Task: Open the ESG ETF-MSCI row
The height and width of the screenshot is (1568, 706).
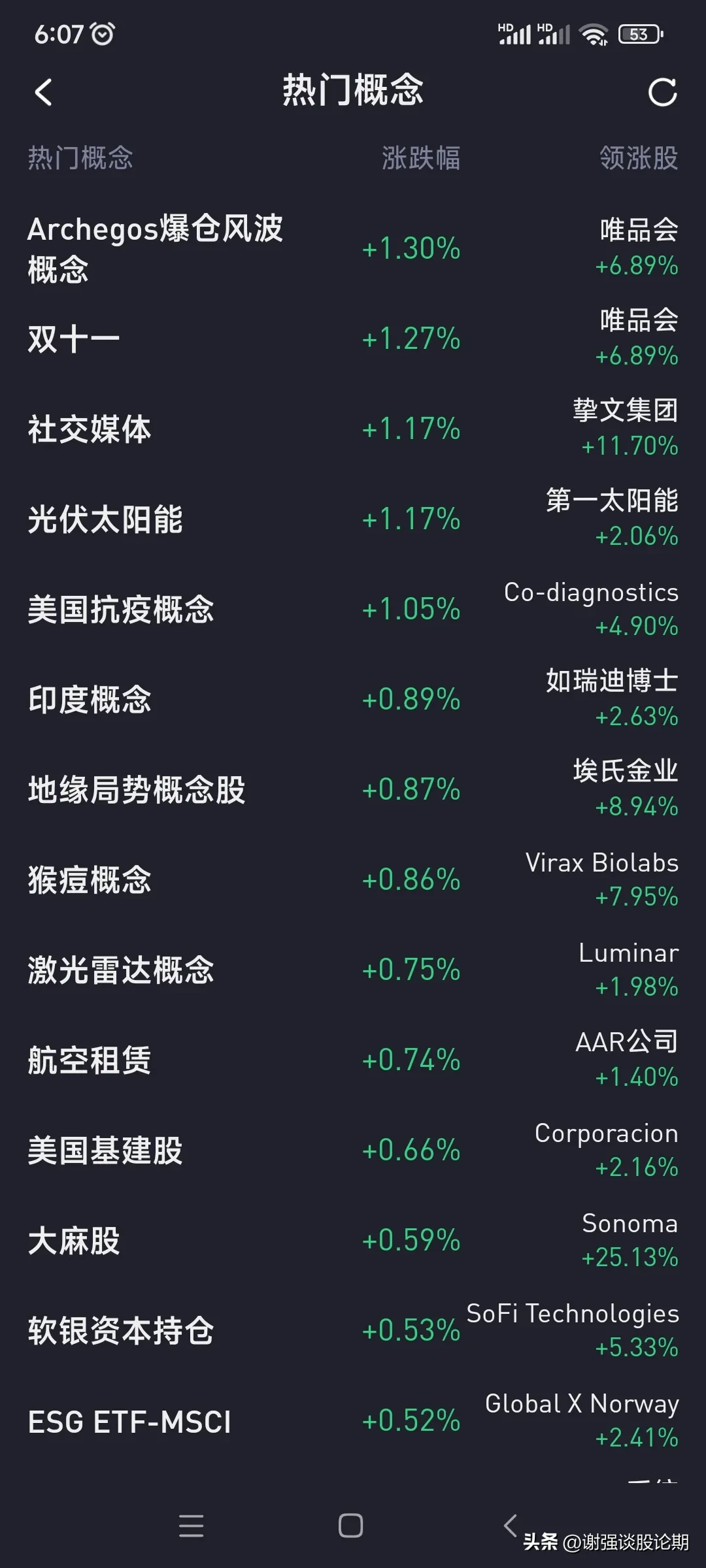Action: tap(353, 1420)
